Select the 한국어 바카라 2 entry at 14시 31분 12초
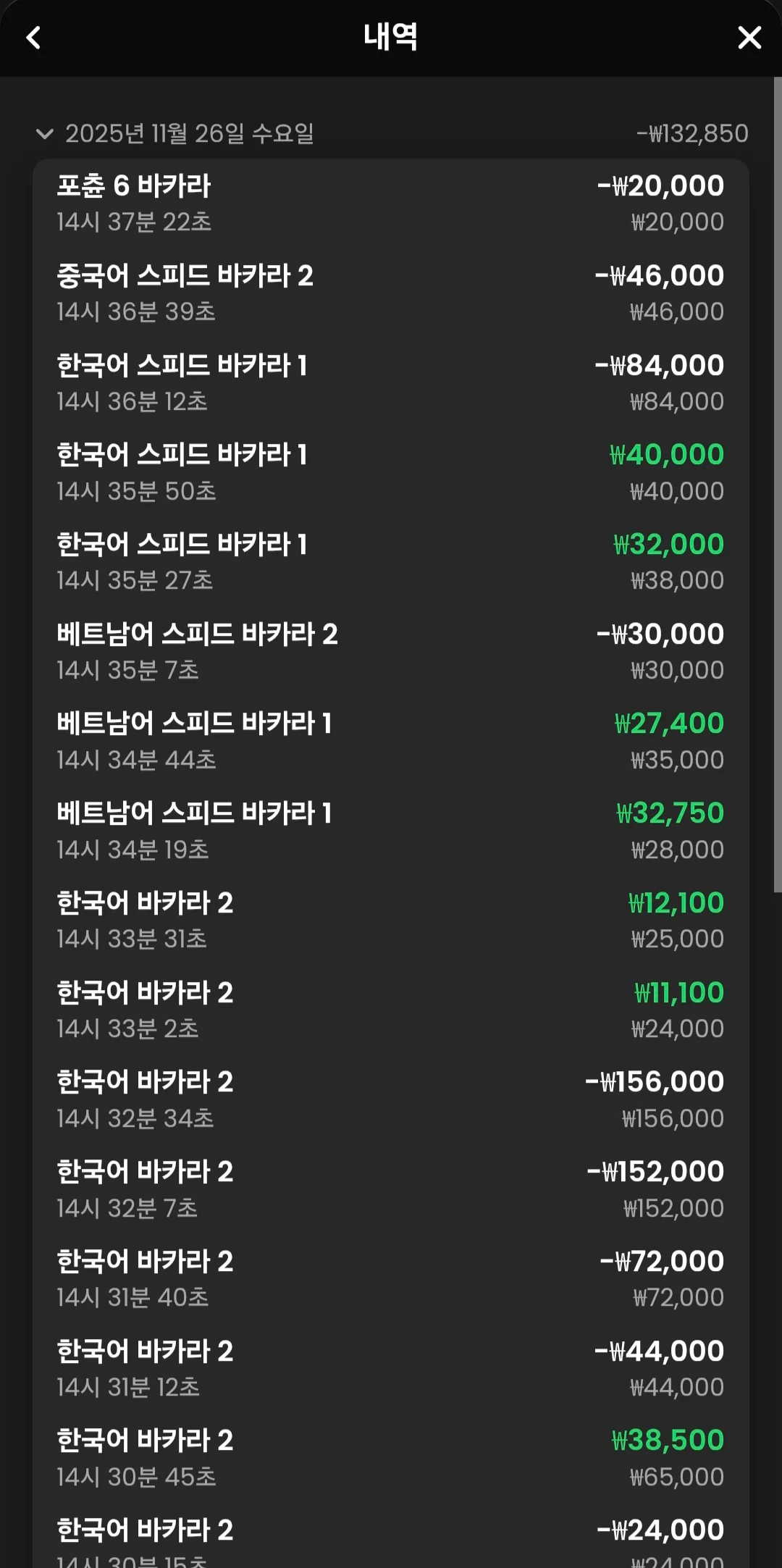 click(391, 1368)
